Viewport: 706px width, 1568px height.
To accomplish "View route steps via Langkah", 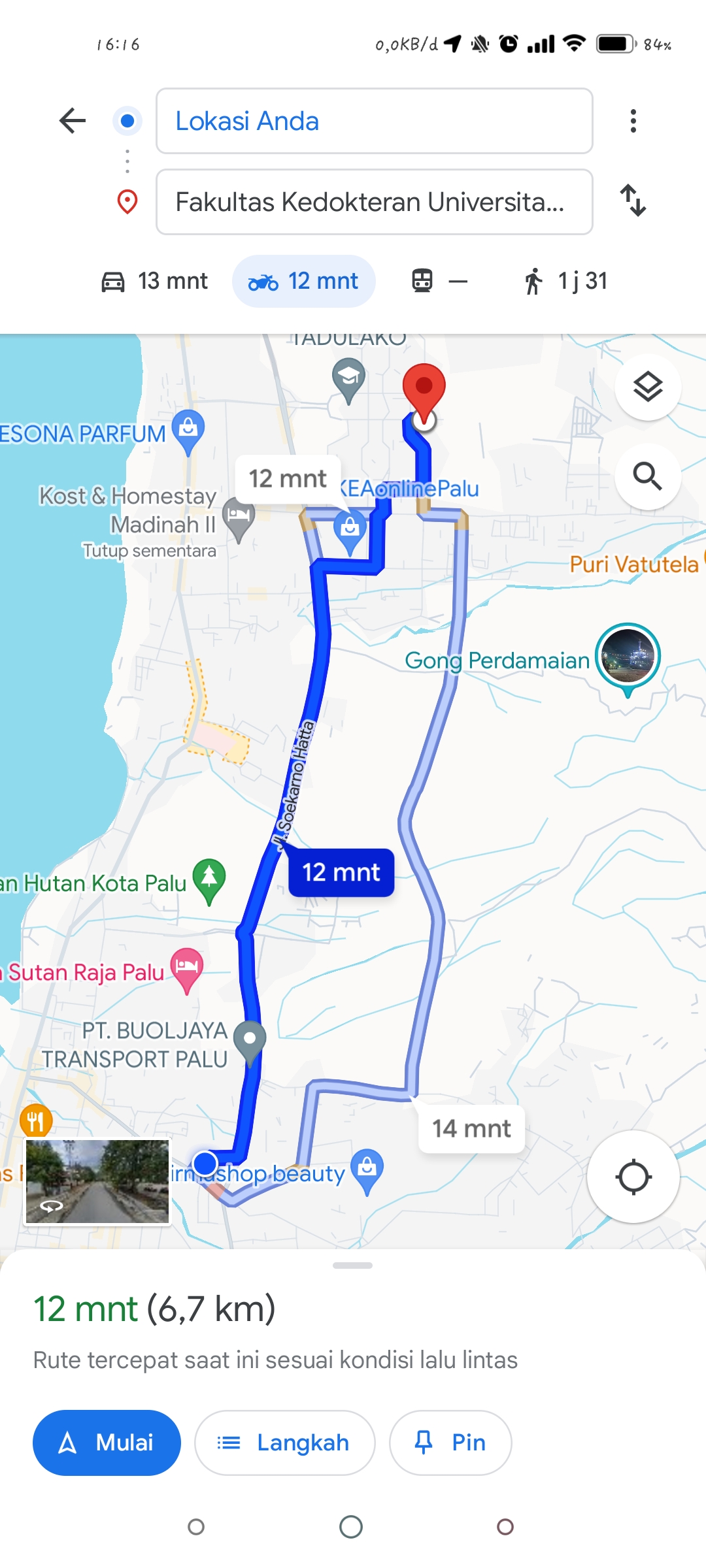I will [285, 1443].
